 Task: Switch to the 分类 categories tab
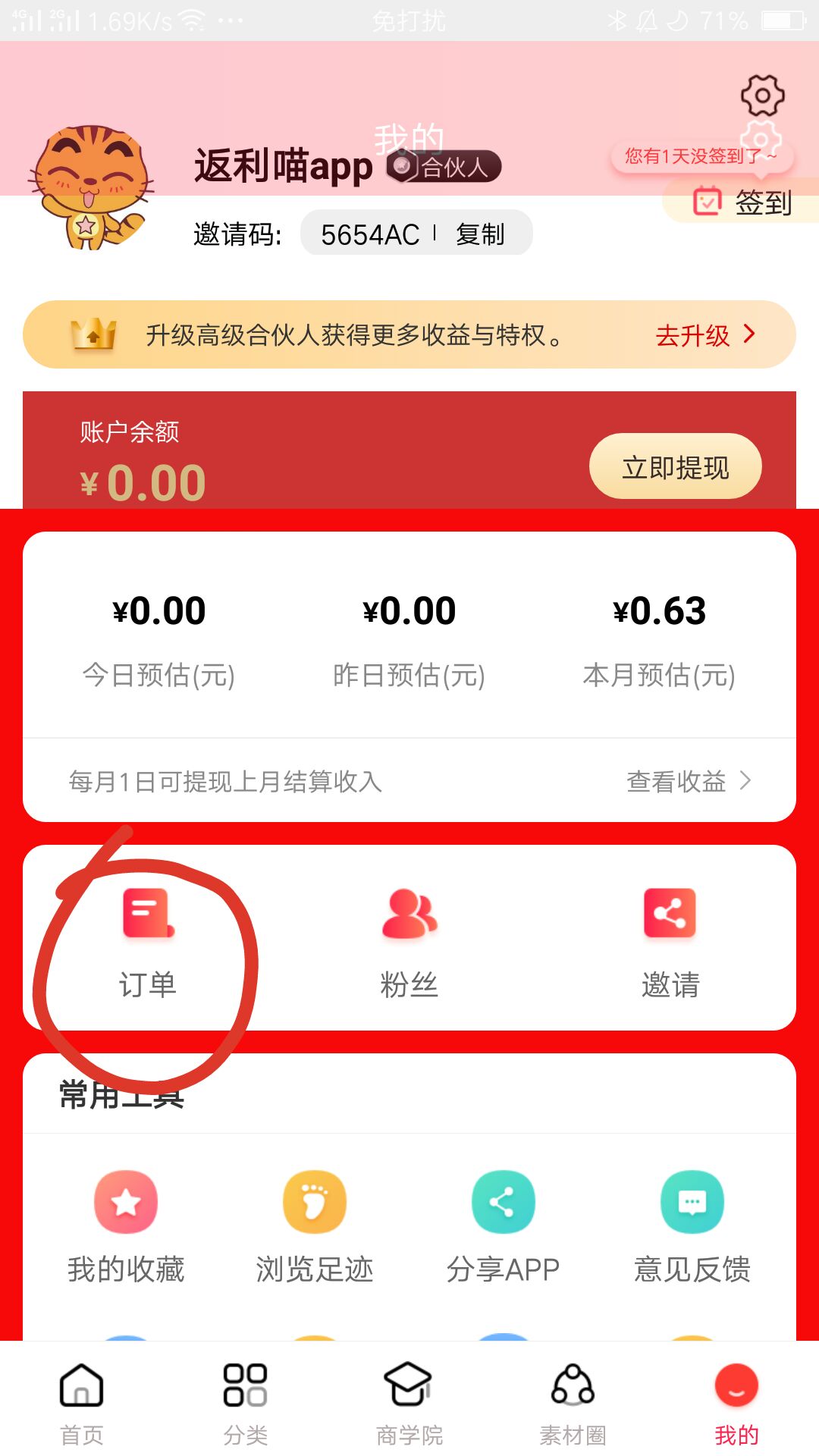[245, 1401]
